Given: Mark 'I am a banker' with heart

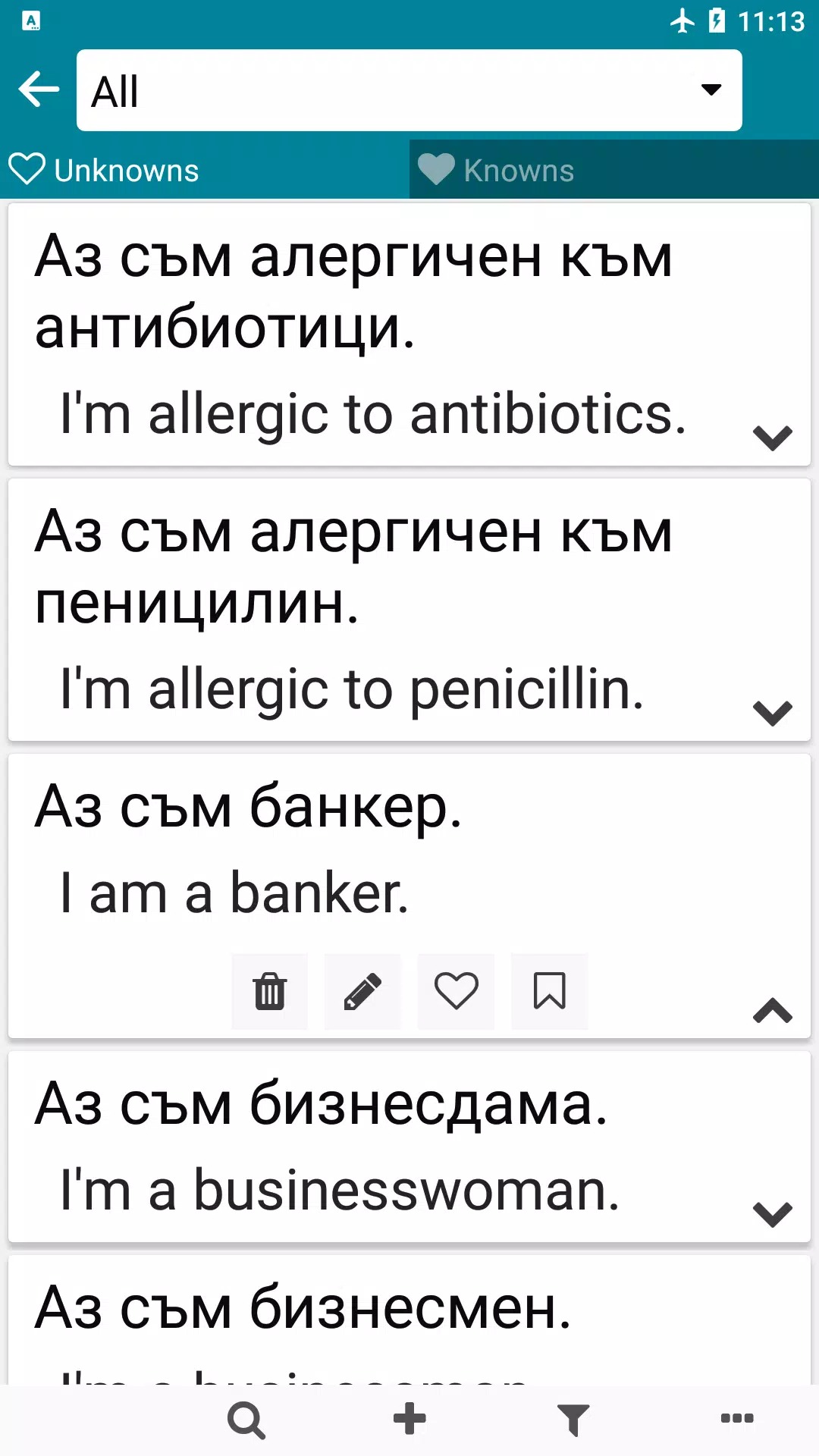Looking at the screenshot, I should 456,991.
